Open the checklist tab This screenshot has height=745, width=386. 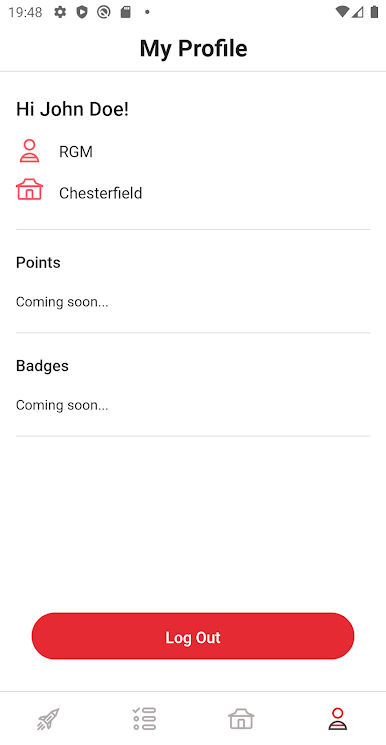[145, 718]
